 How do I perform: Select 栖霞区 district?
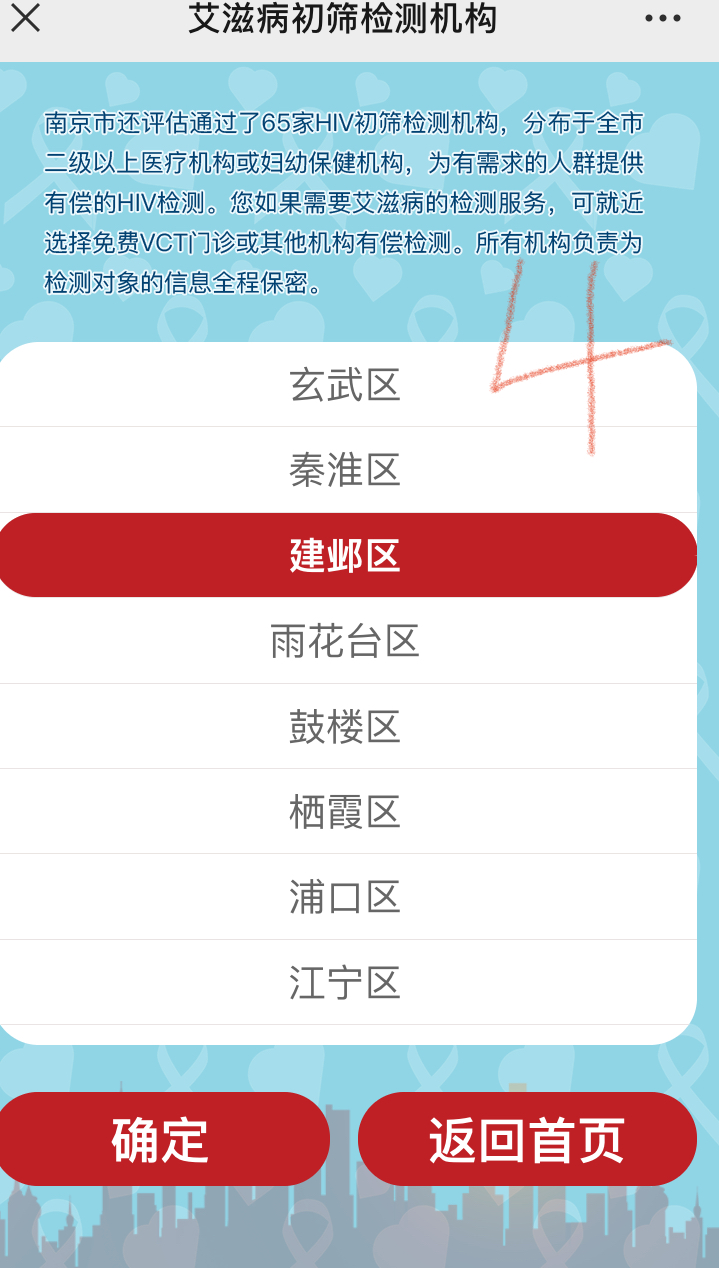pos(345,812)
